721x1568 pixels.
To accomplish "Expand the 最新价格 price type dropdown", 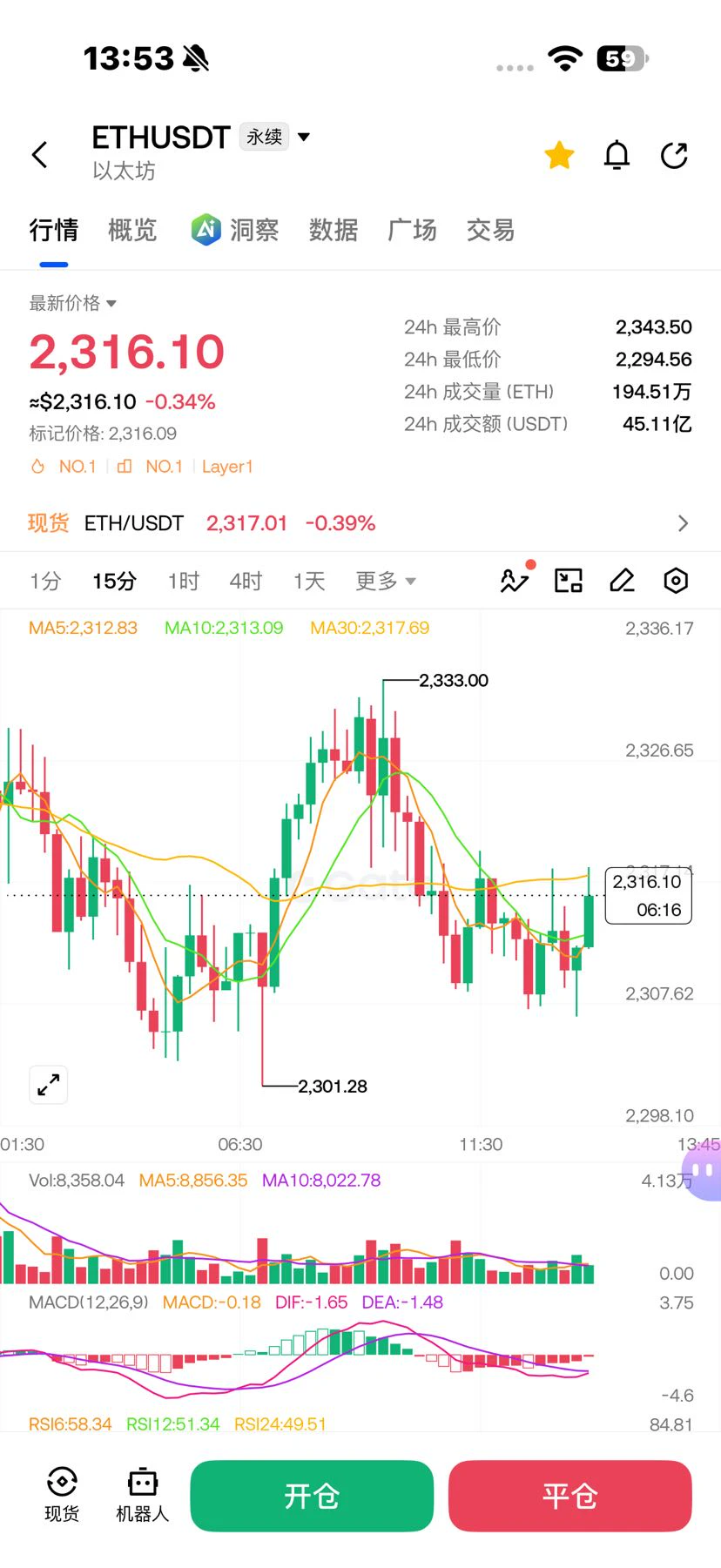I will 73,303.
